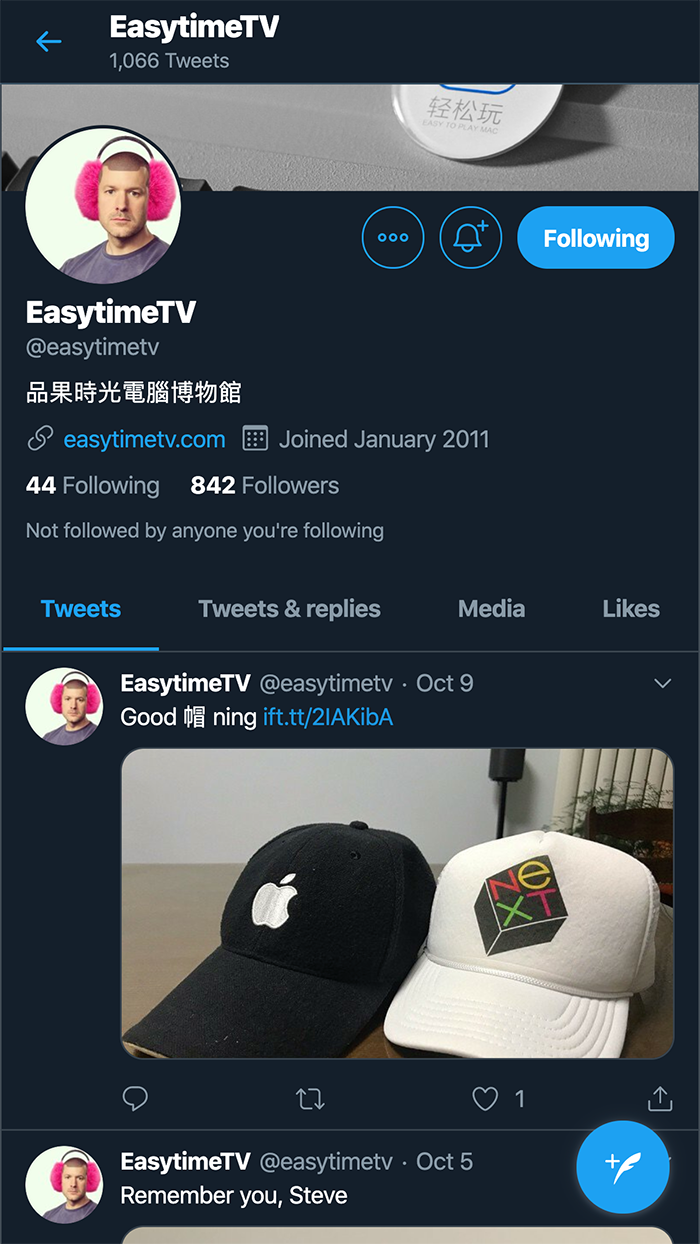Expand the dropdown chevron on Oct 9 tweet
Viewport: 700px width, 1244px height.
click(662, 683)
